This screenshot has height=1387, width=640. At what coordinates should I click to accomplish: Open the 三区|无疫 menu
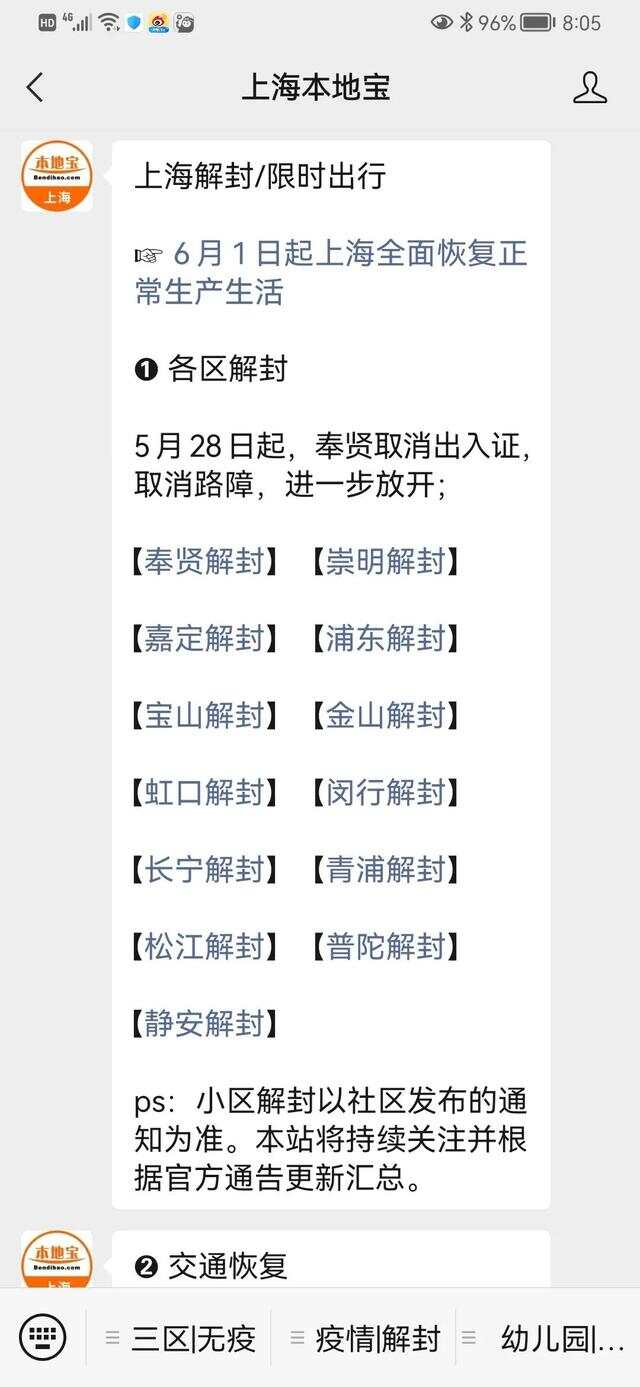click(182, 1338)
